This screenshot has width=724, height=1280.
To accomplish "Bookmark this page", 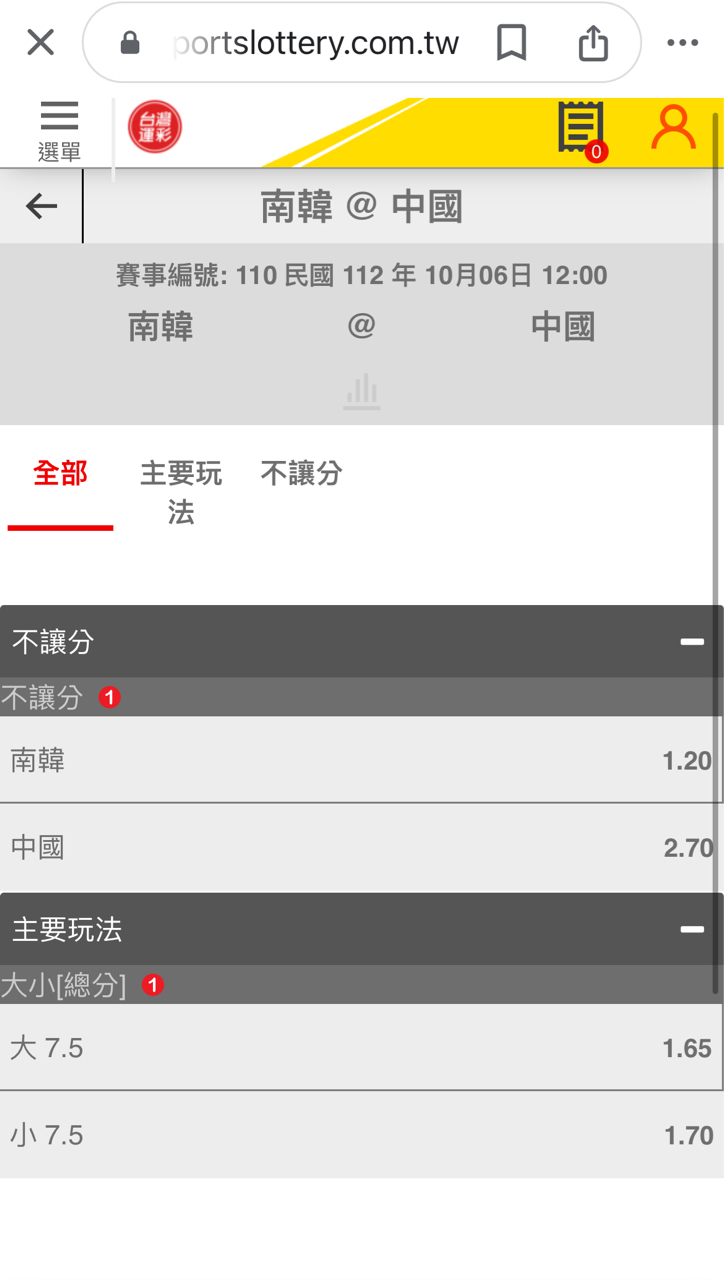I will pyautogui.click(x=511, y=43).
